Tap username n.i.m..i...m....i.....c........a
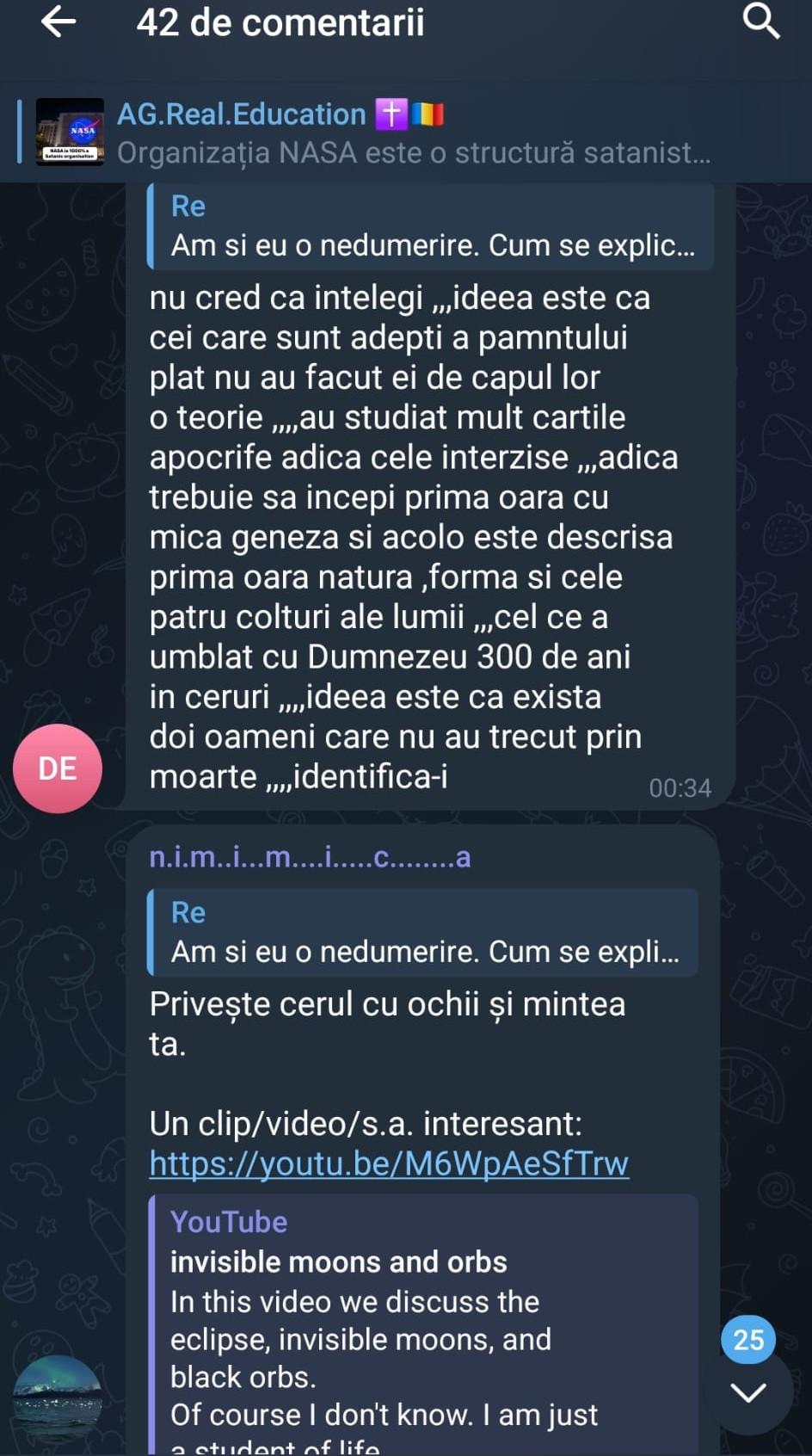Image resolution: width=812 pixels, height=1456 pixels. [x=311, y=858]
